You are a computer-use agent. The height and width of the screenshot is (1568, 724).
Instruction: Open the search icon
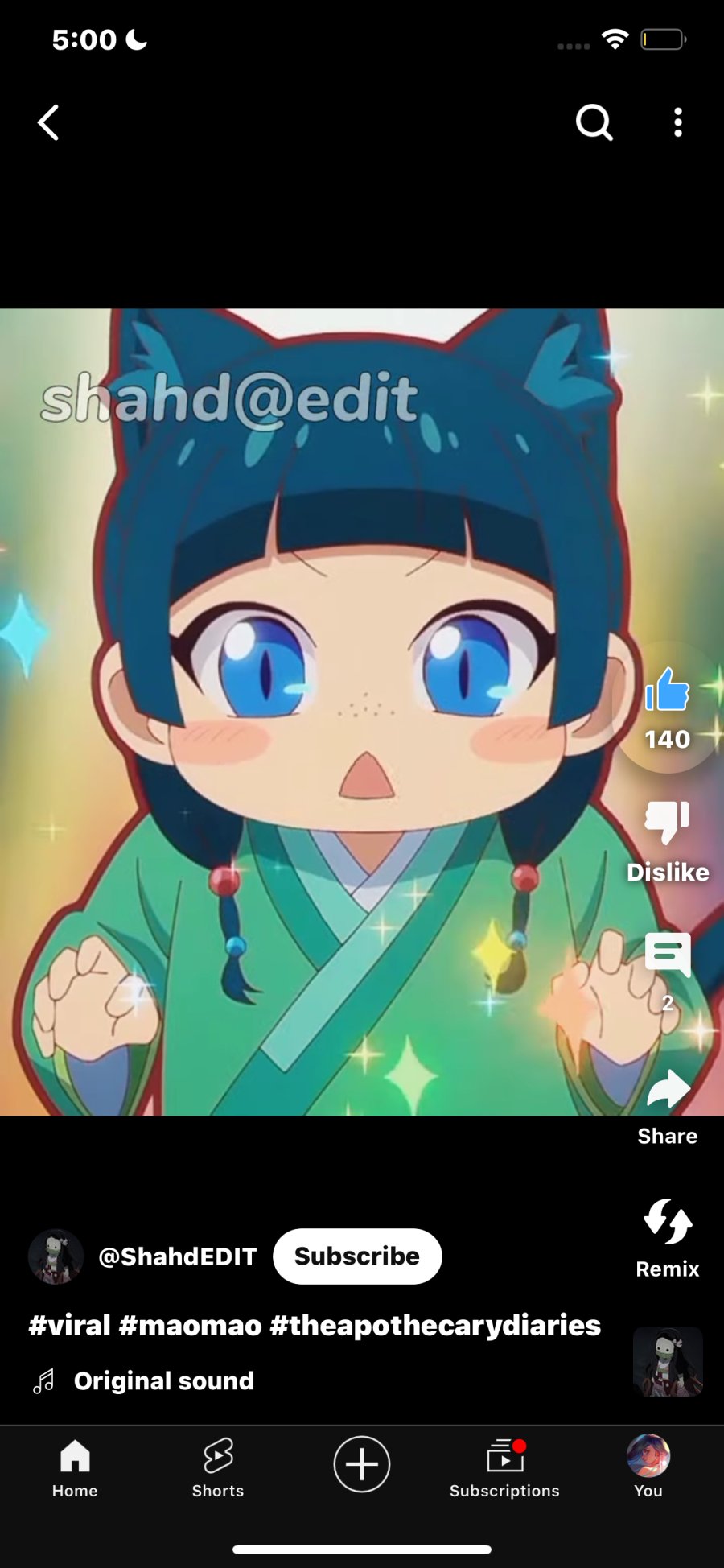click(x=594, y=123)
